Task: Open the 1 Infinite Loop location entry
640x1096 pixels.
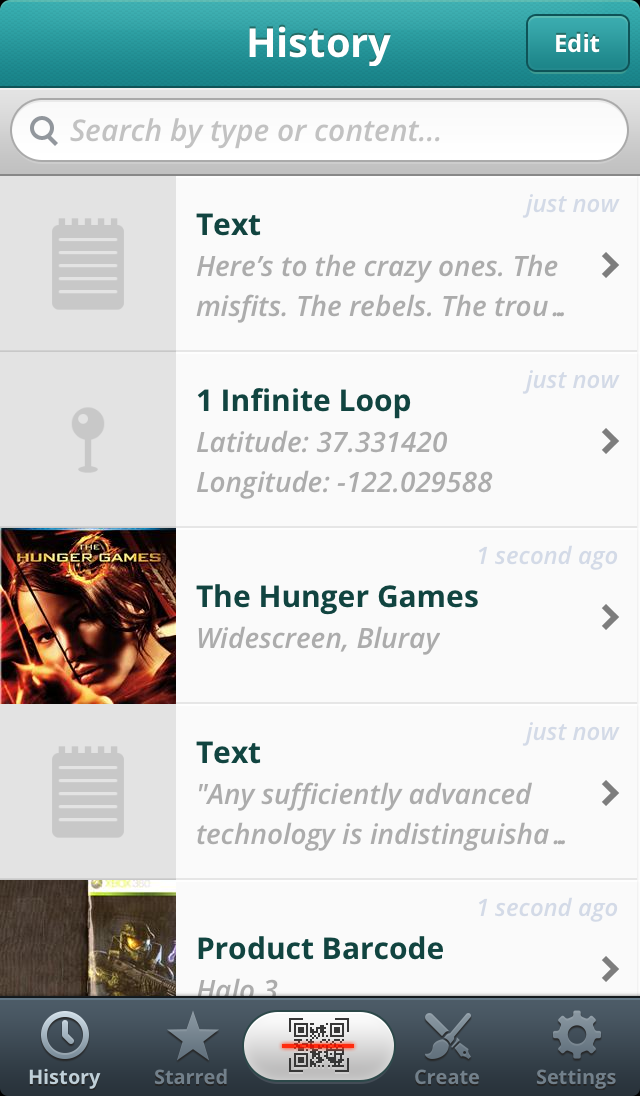Action: tap(380, 441)
